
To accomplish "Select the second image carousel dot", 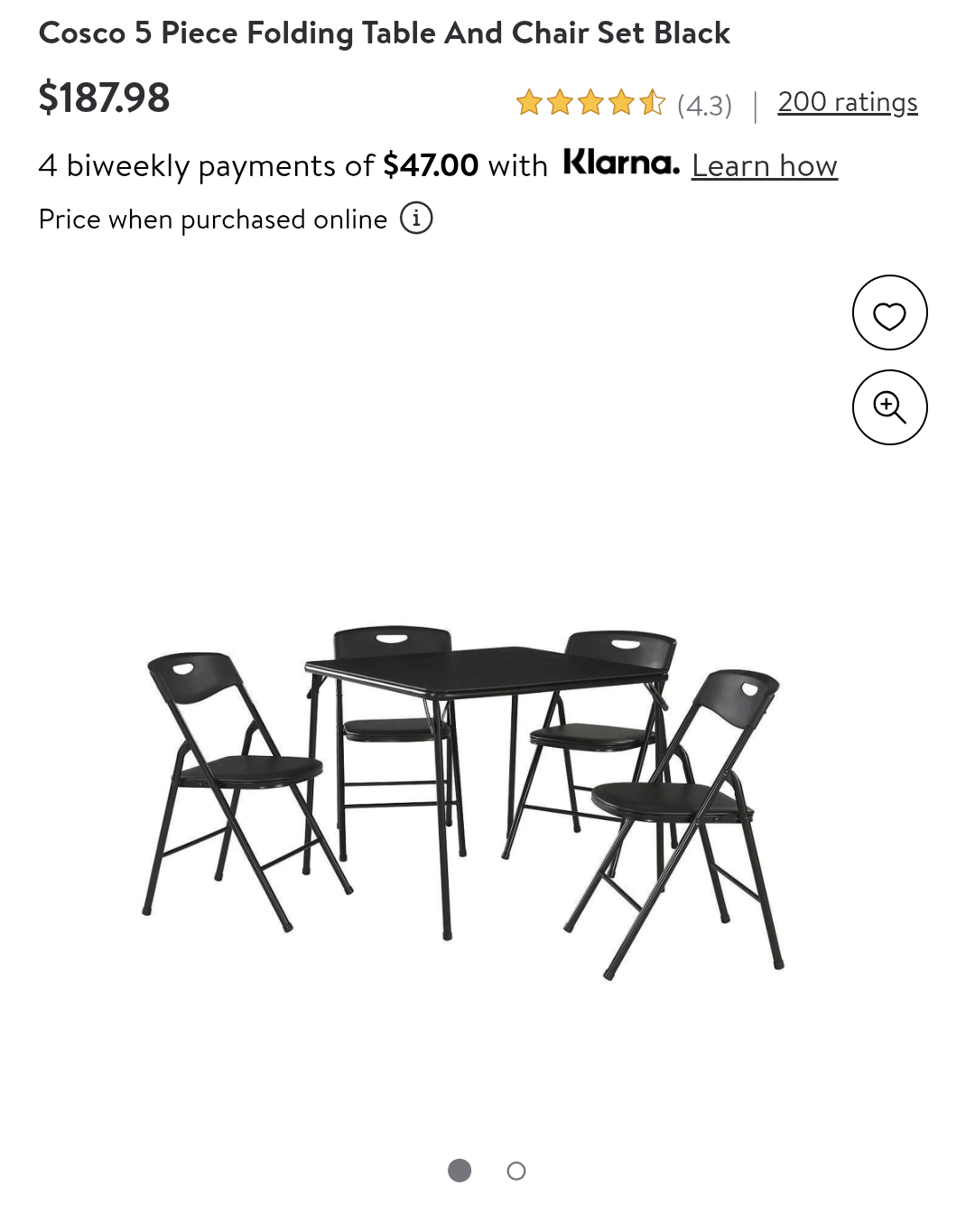I will click(x=515, y=1170).
